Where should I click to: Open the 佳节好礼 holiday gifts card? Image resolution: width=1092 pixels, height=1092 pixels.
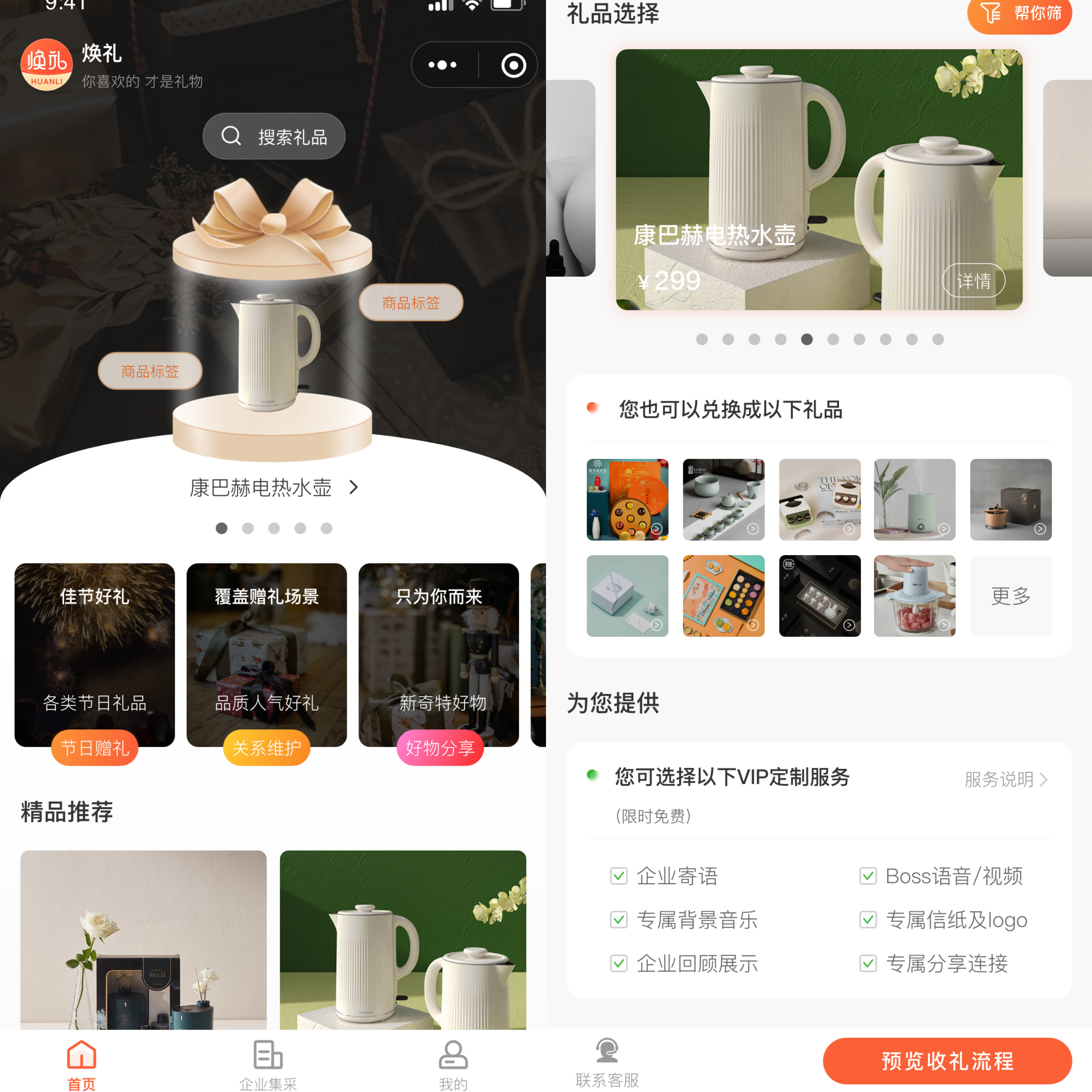(94, 654)
